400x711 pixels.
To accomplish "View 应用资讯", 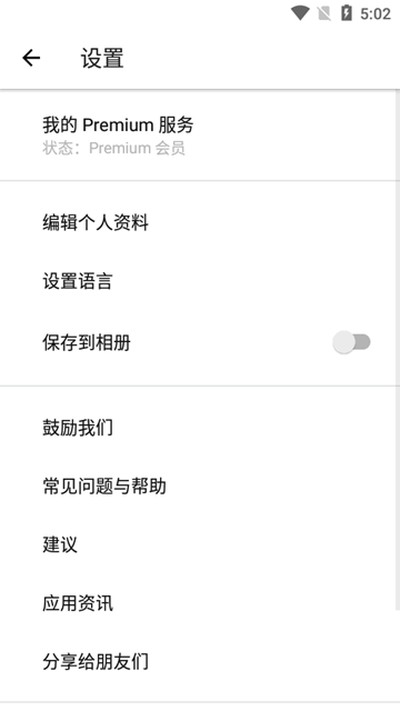I will pos(200,603).
